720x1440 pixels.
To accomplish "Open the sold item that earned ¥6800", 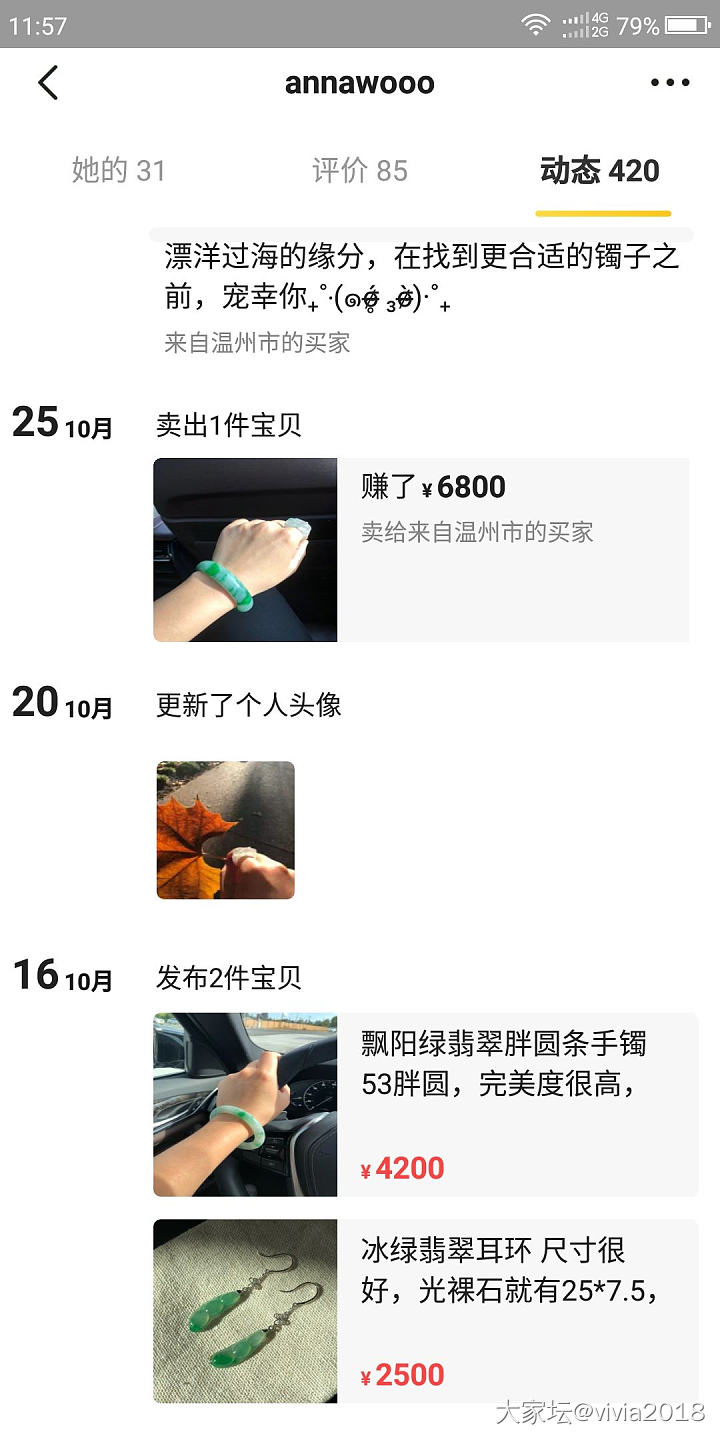I will pyautogui.click(x=420, y=550).
